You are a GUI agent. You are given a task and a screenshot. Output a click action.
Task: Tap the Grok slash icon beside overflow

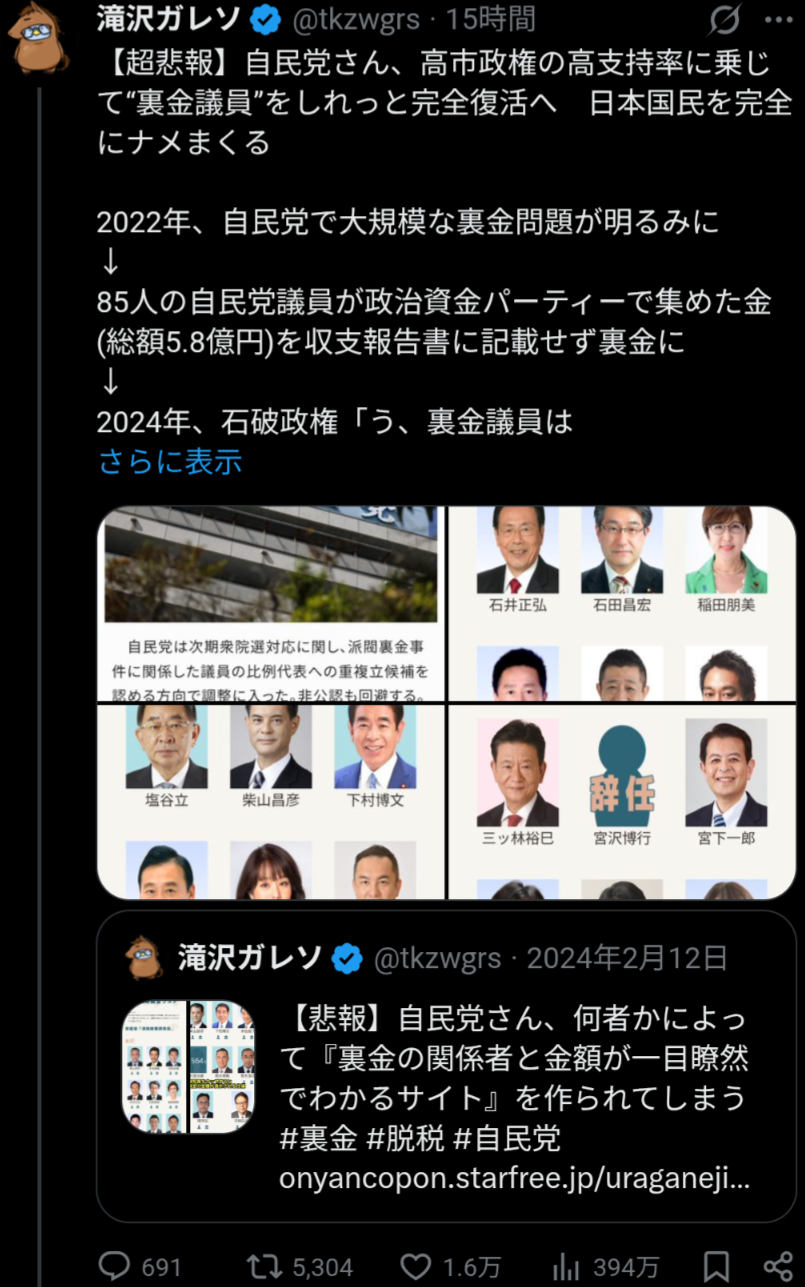pyautogui.click(x=724, y=19)
